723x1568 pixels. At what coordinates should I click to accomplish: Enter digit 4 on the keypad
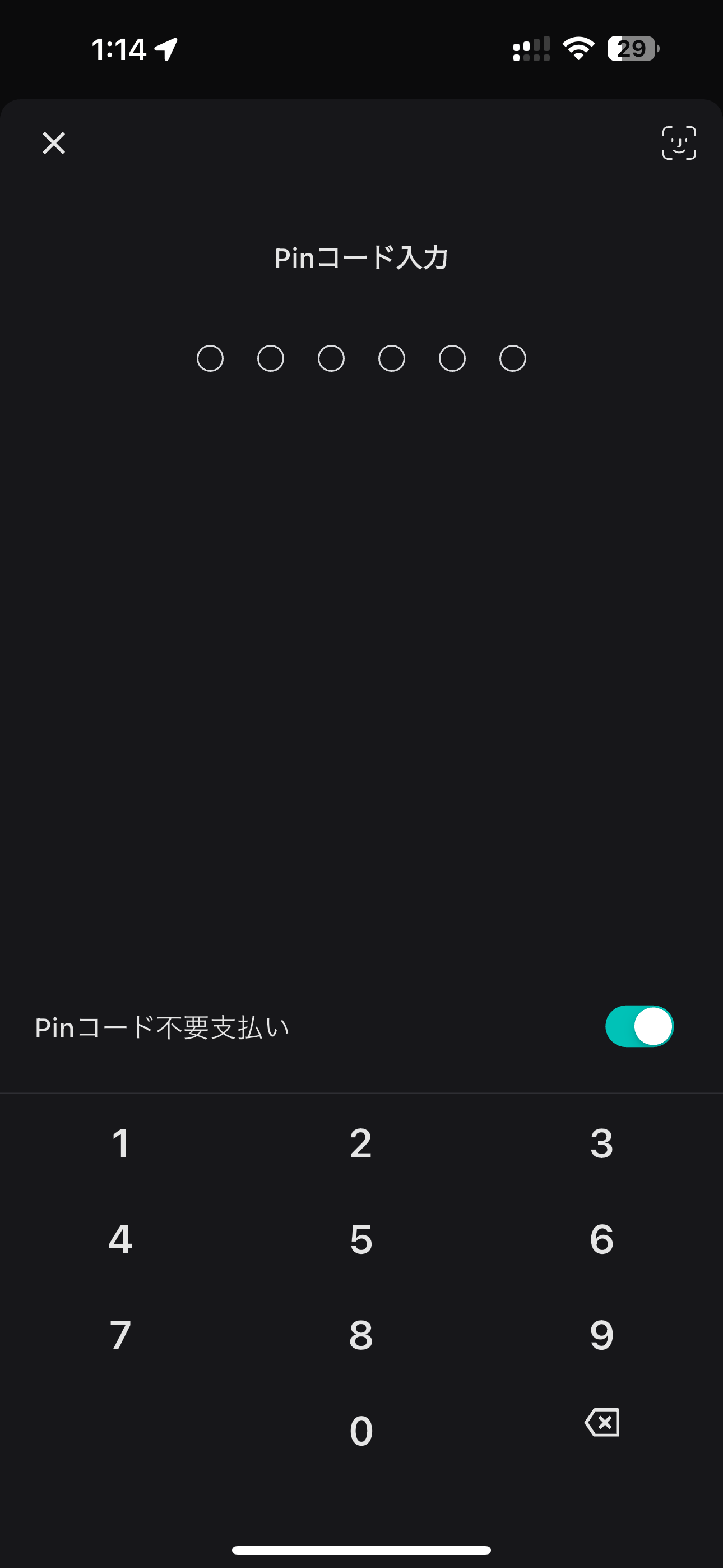[121, 1239]
